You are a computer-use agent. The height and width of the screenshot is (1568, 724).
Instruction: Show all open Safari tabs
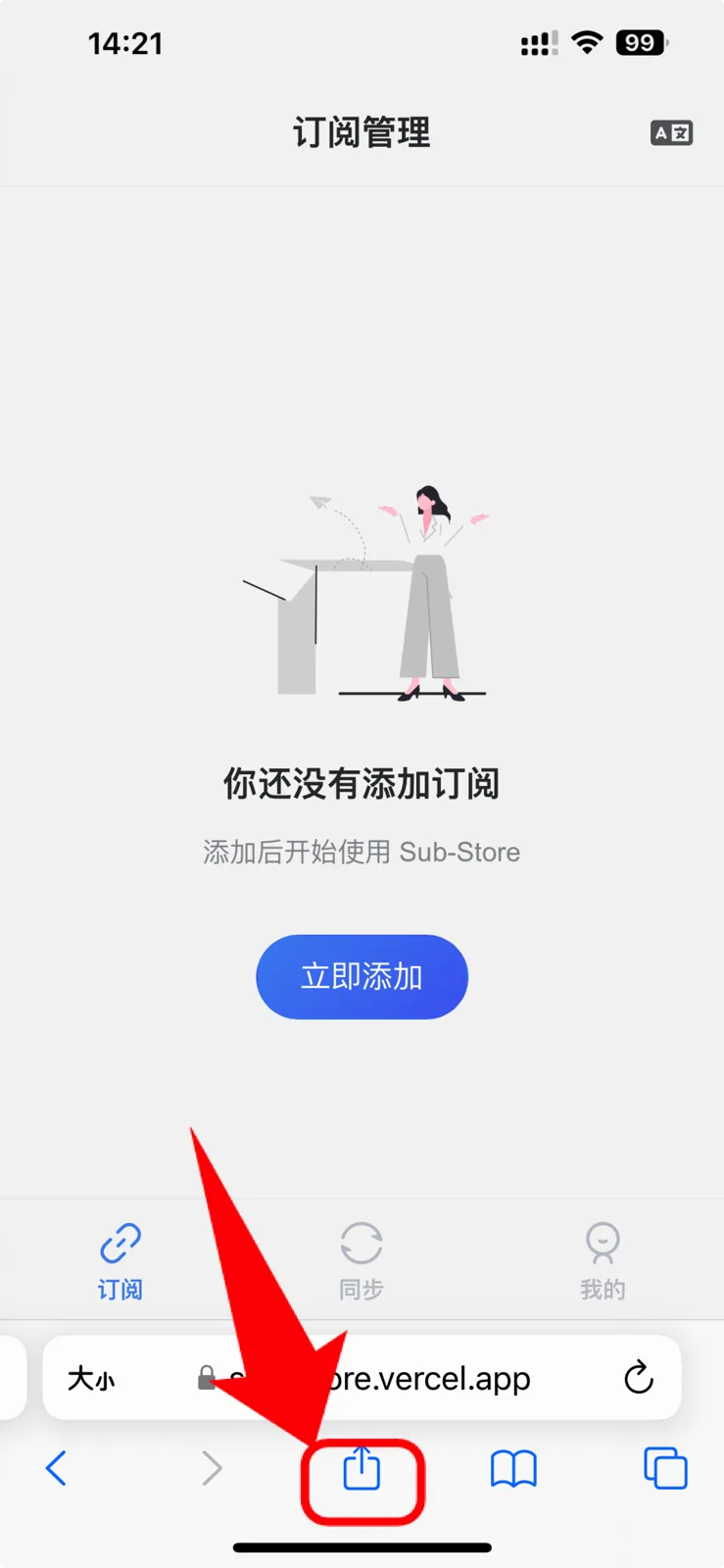click(x=665, y=1468)
